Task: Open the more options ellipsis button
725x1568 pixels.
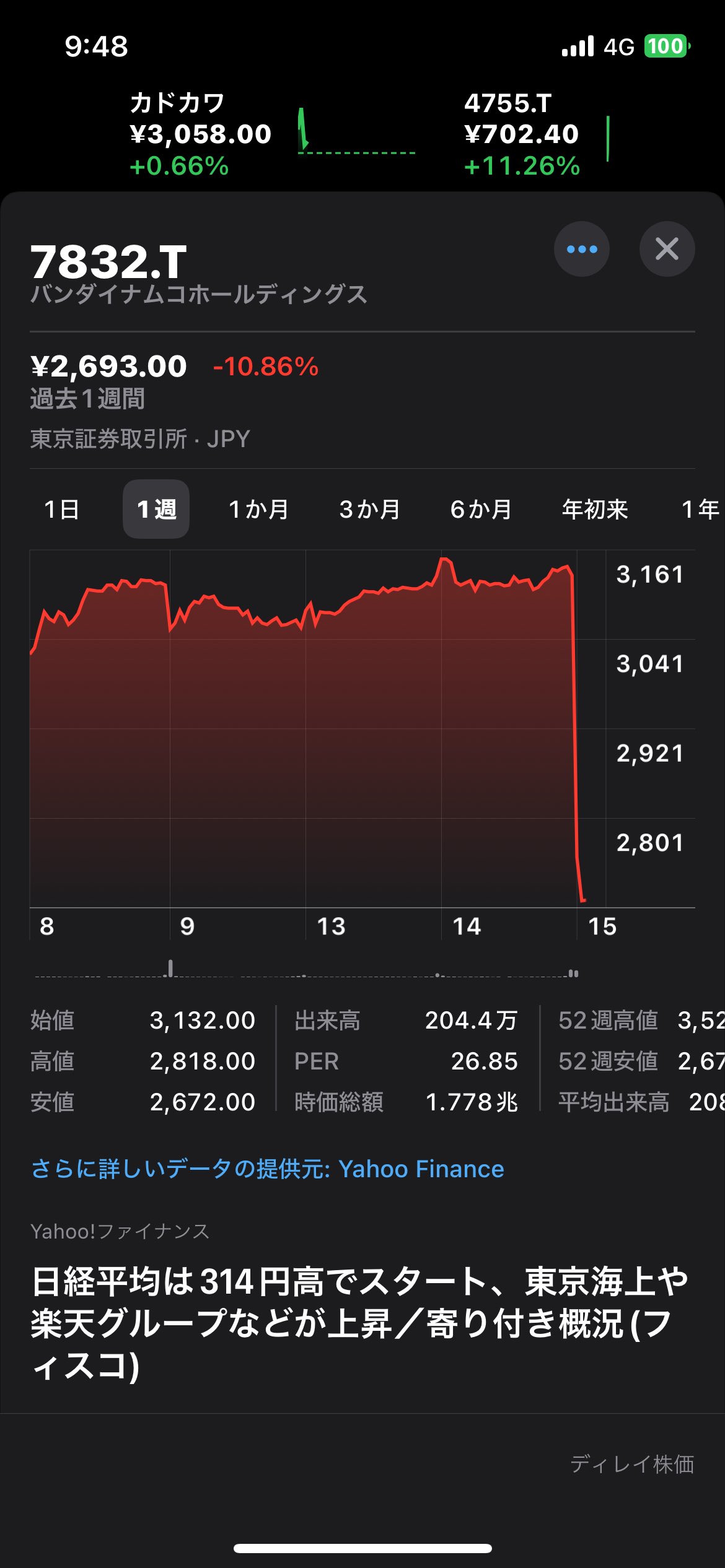Action: (x=581, y=249)
